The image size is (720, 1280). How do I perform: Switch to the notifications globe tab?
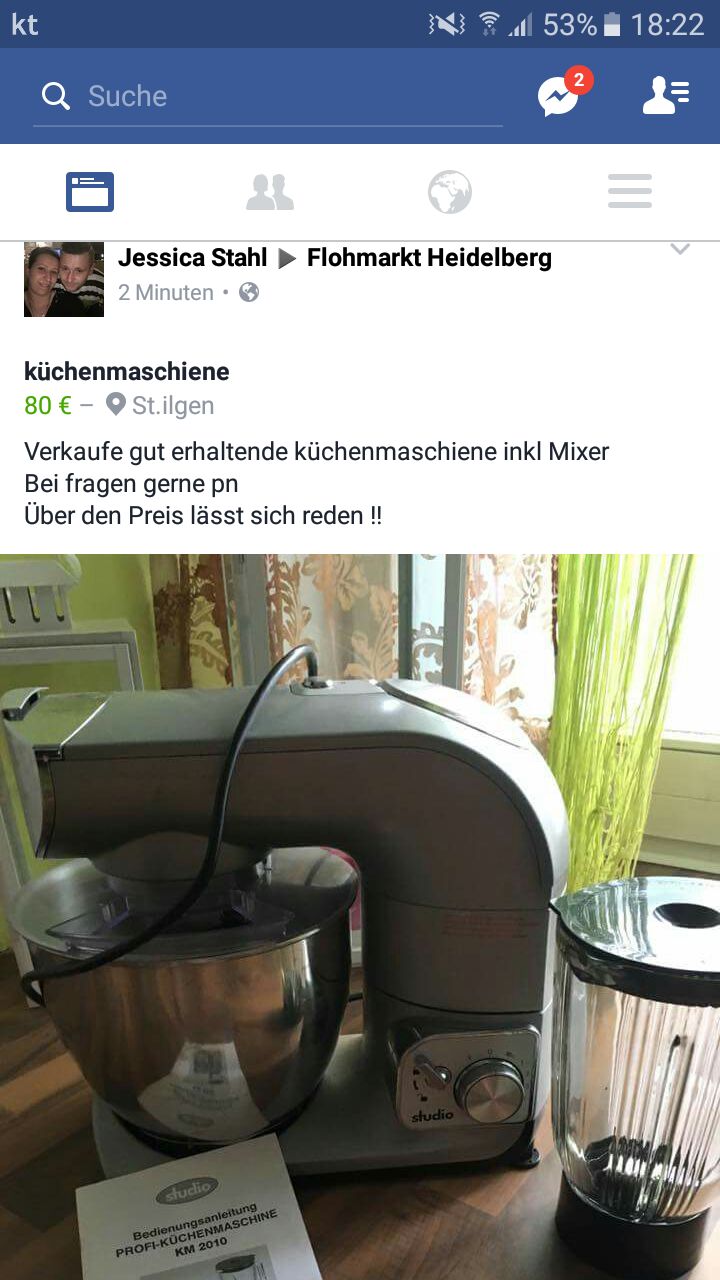[x=450, y=192]
